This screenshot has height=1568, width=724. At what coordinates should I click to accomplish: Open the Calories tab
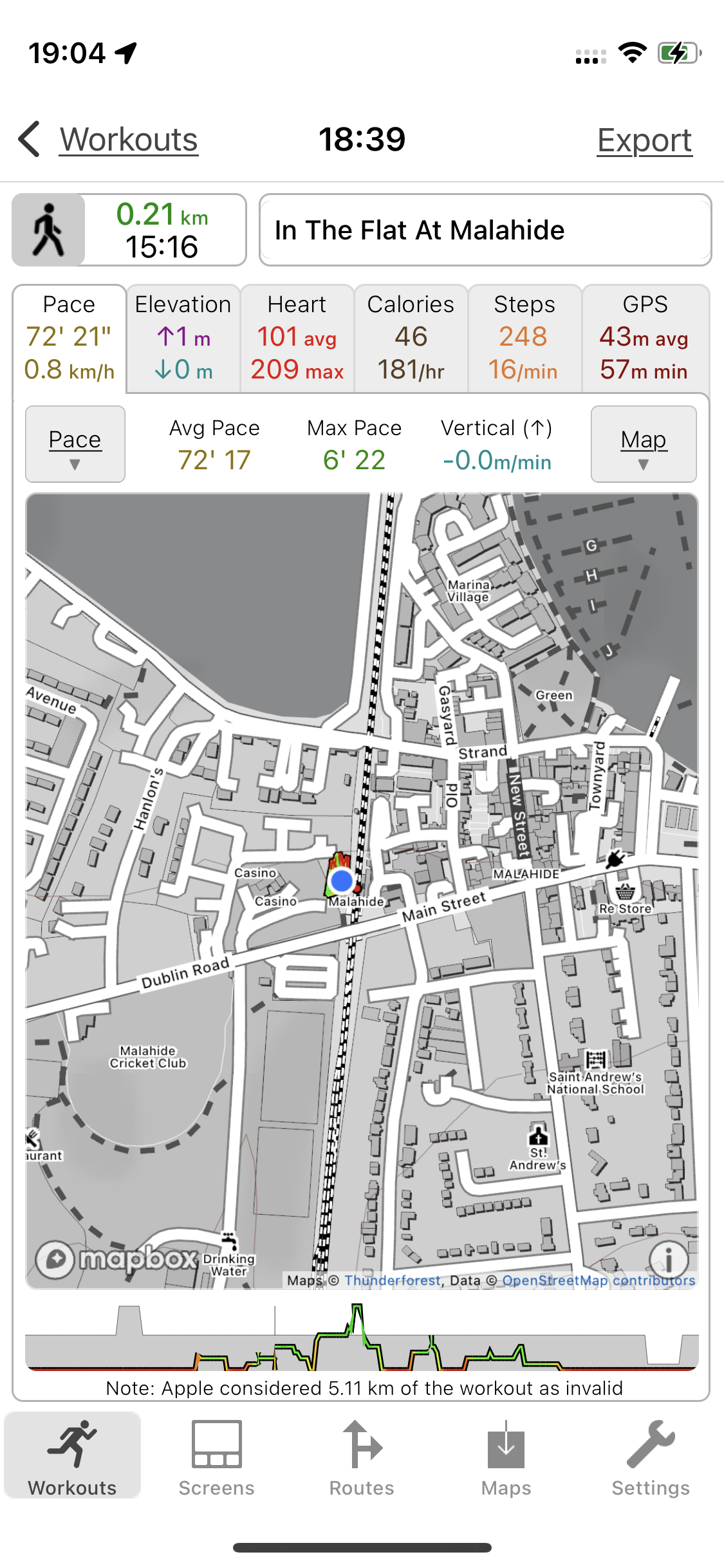(411, 338)
